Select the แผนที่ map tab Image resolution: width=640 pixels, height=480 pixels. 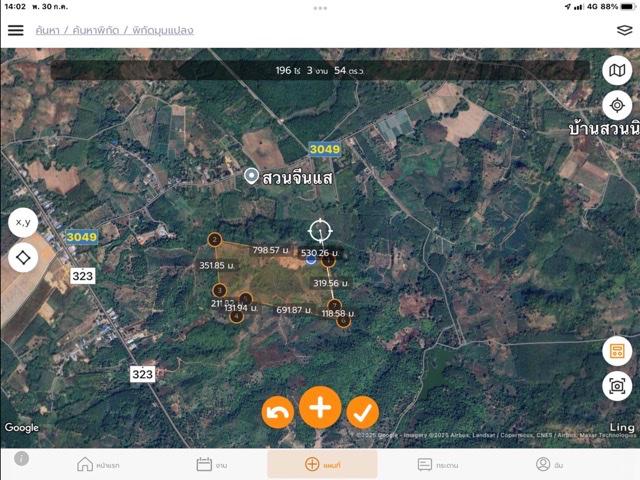coord(322,465)
